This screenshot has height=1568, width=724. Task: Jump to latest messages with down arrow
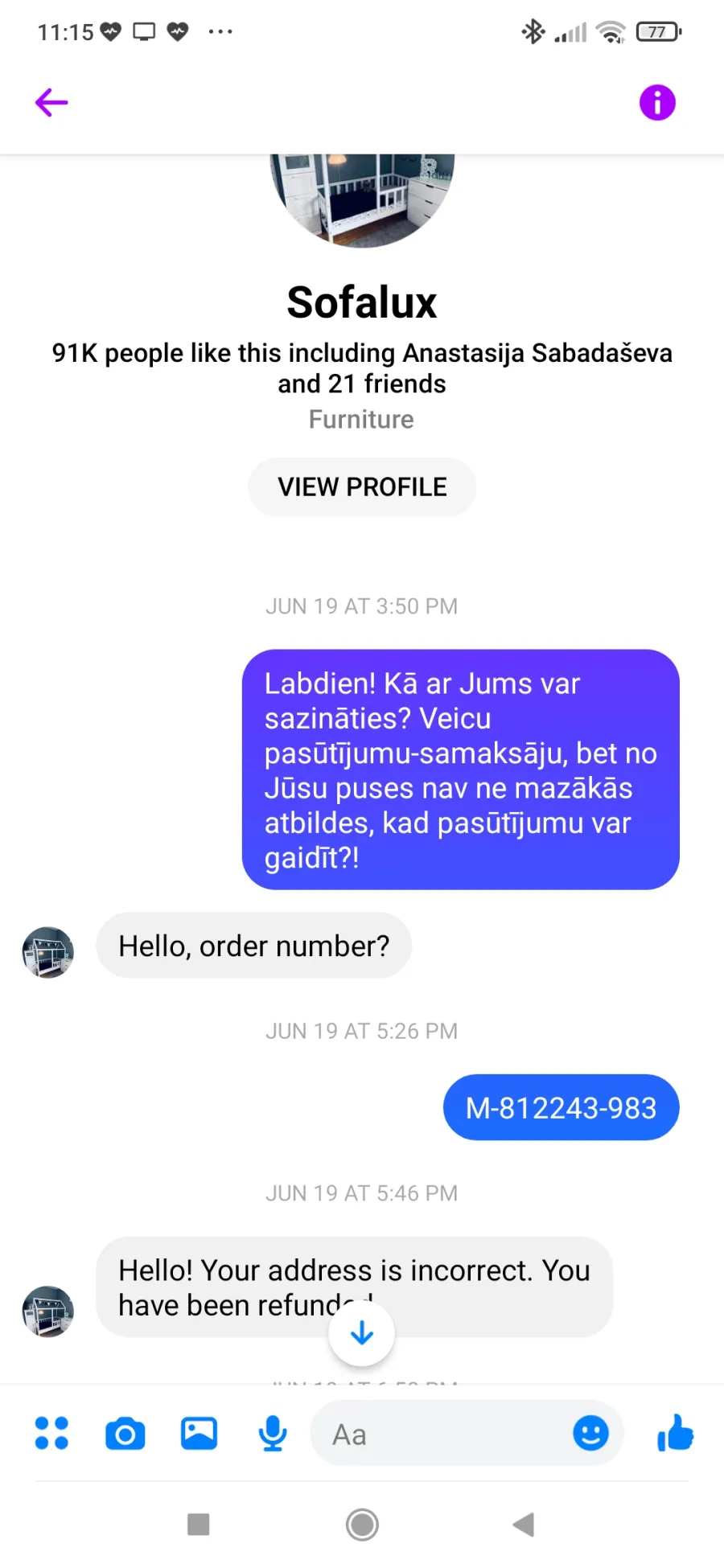[362, 1333]
